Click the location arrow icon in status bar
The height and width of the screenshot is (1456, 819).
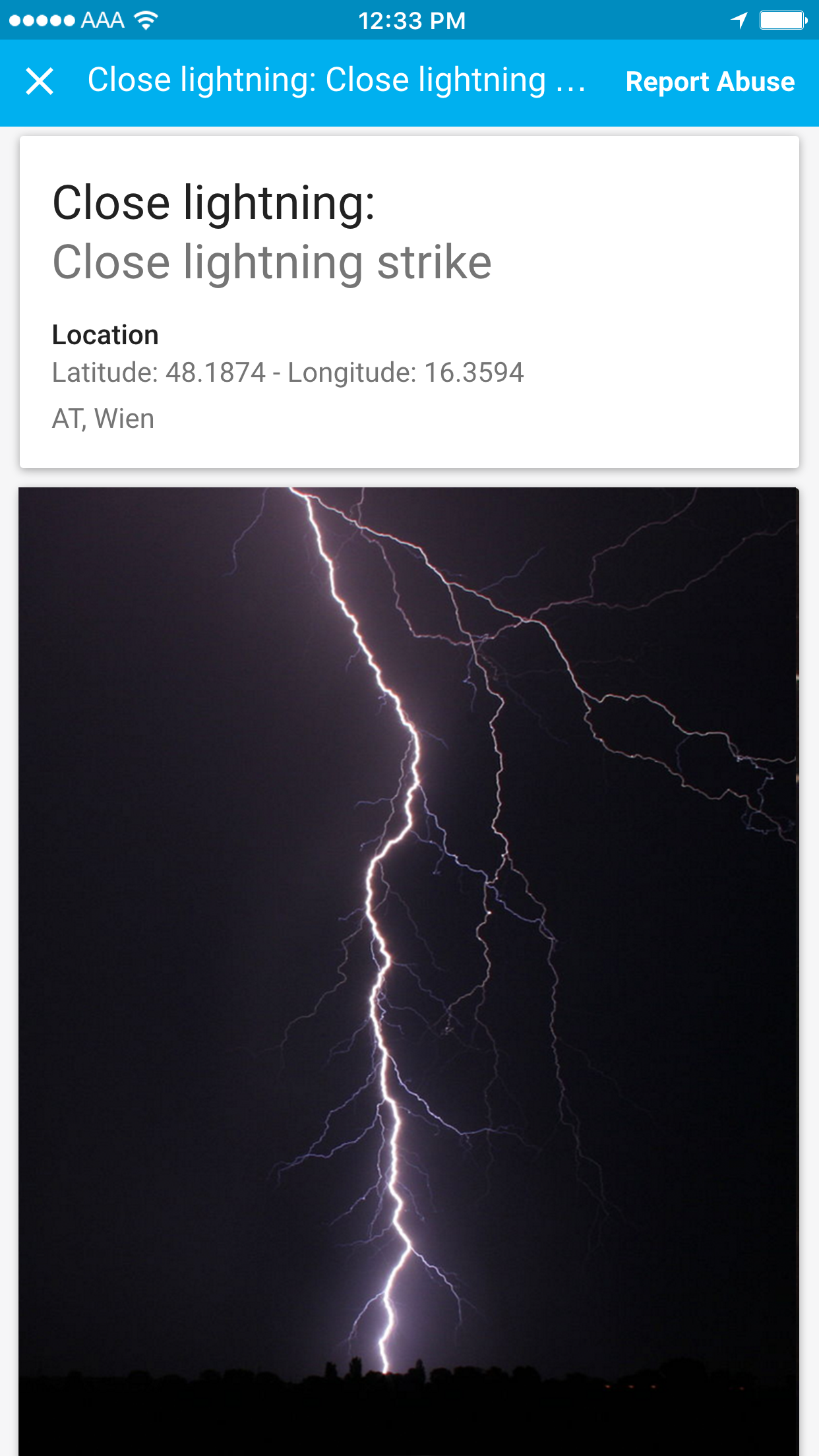click(x=738, y=20)
